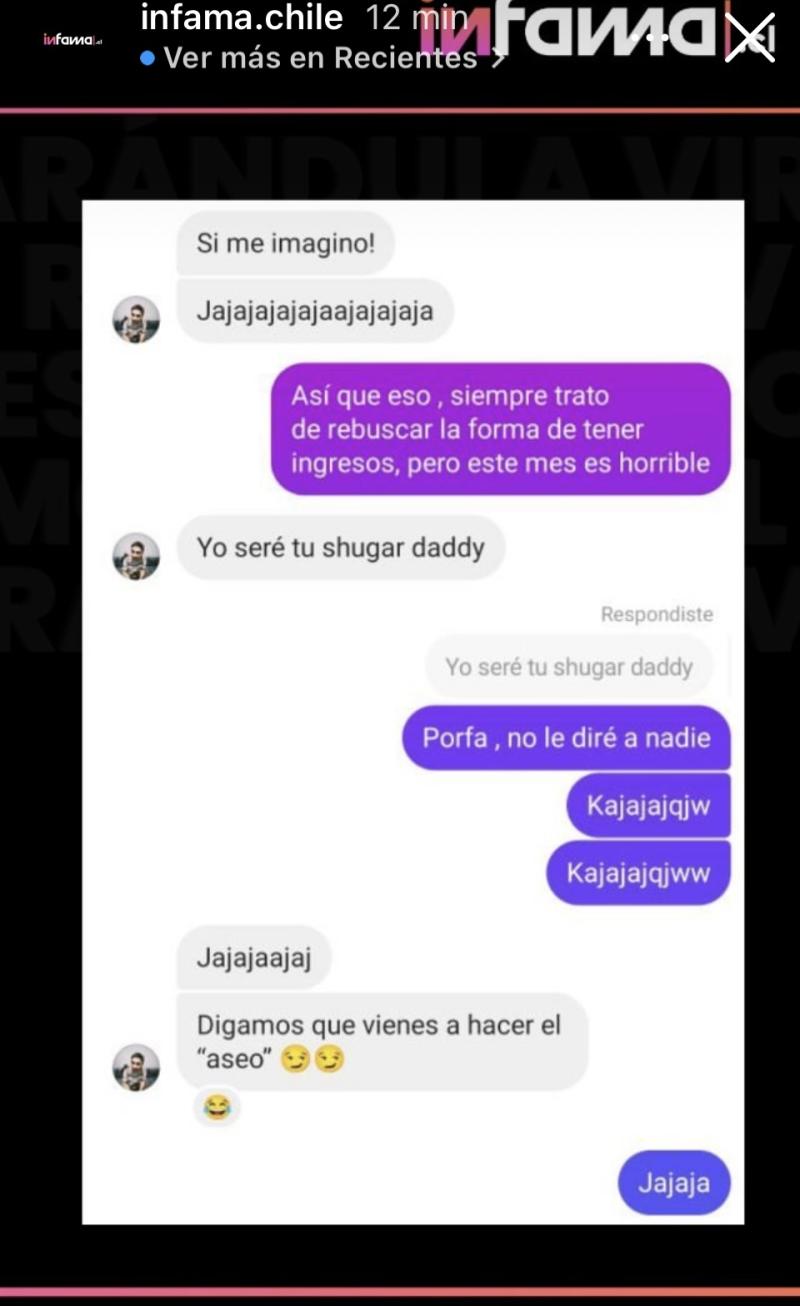Select the "Respondiste" label above the quoted message
Image resolution: width=800 pixels, height=1306 pixels.
(x=656, y=614)
